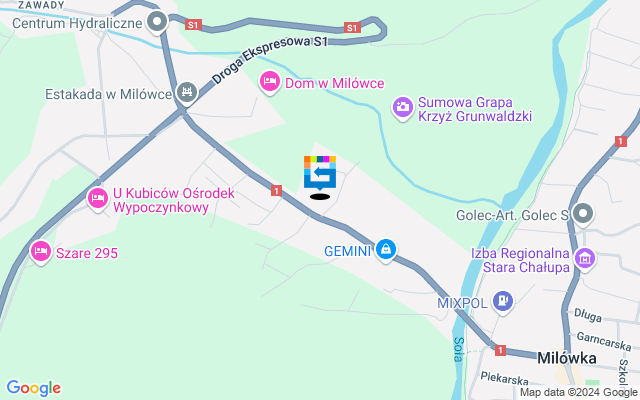The image size is (640, 400).
Task: Tap the Szare 295 lodging marker
Action: pos(41,251)
